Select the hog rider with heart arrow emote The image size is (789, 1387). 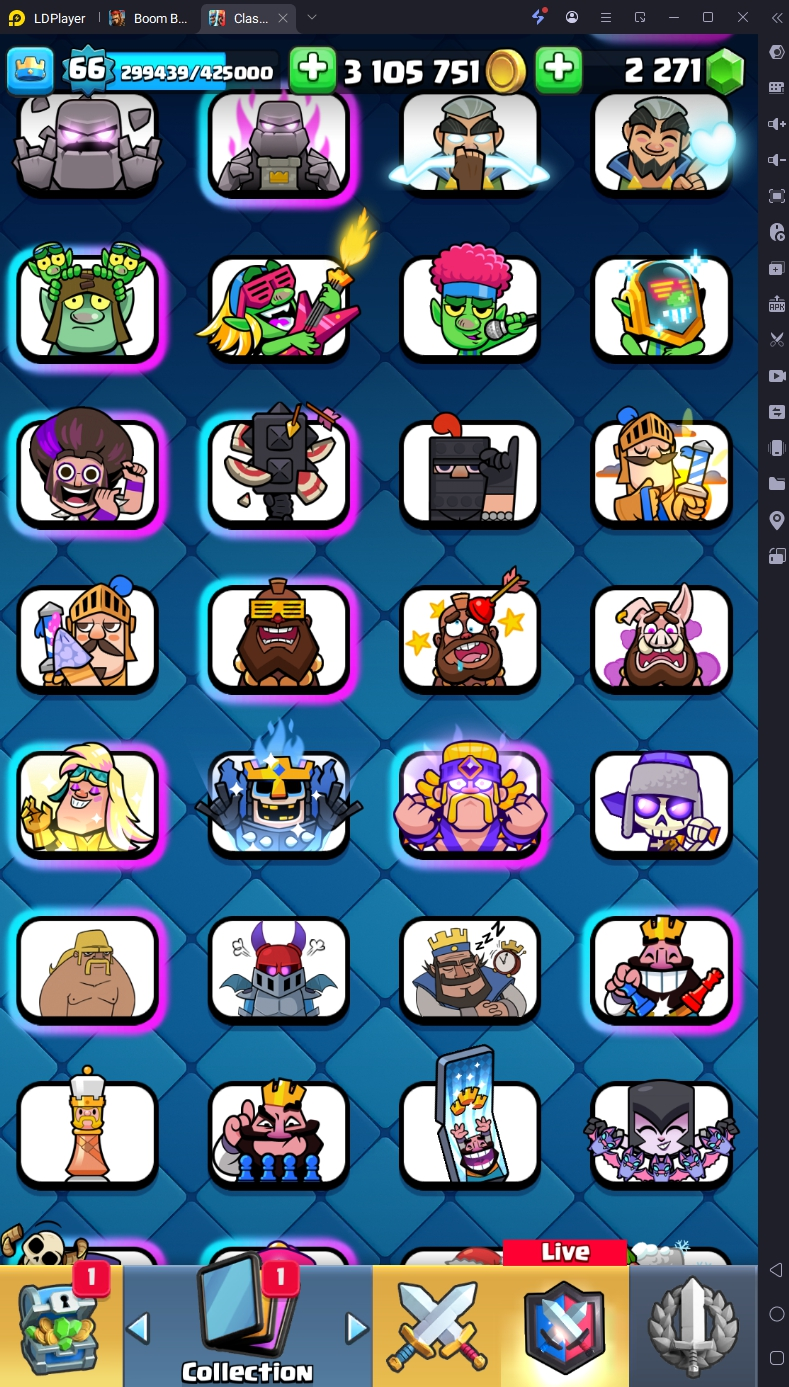(x=470, y=637)
